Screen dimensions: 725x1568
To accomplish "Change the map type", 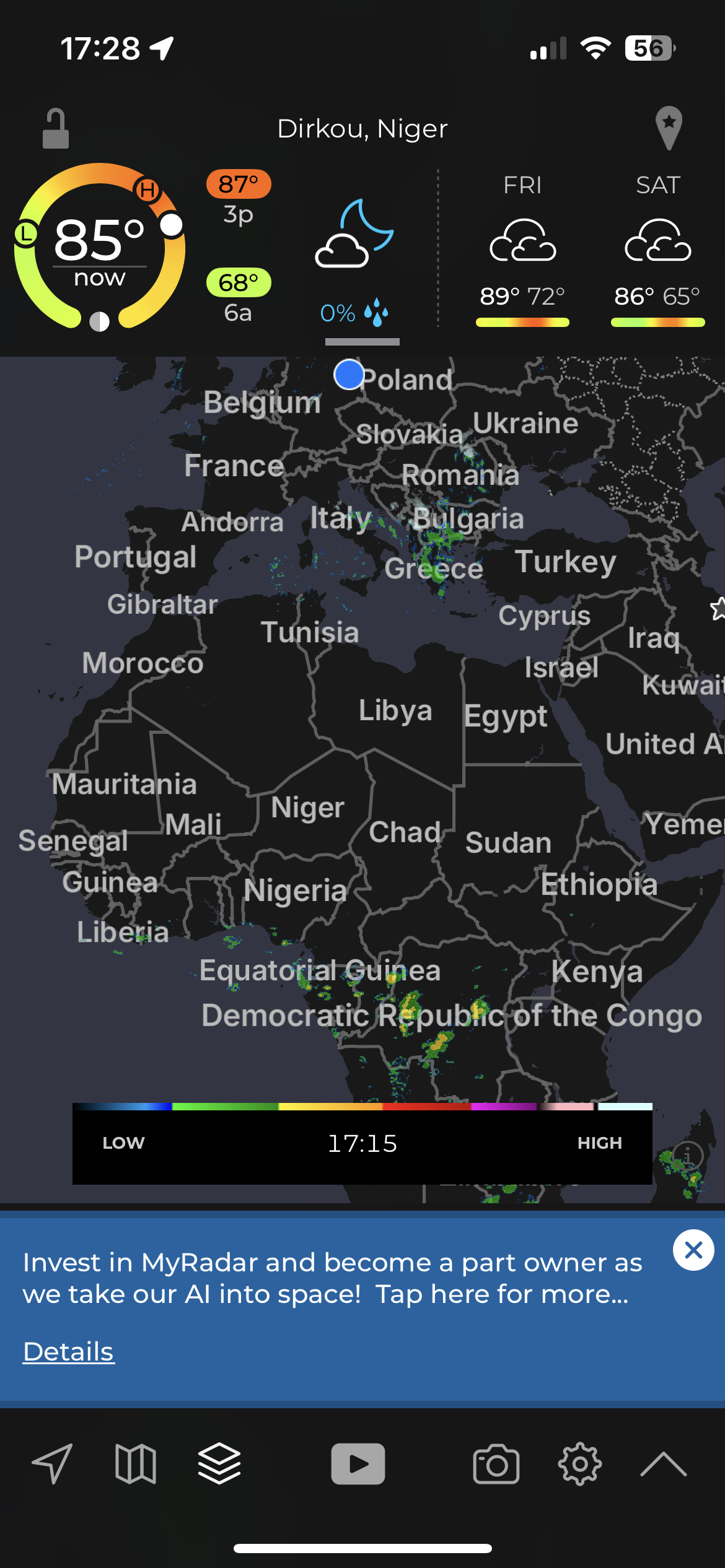I will pos(136,1464).
